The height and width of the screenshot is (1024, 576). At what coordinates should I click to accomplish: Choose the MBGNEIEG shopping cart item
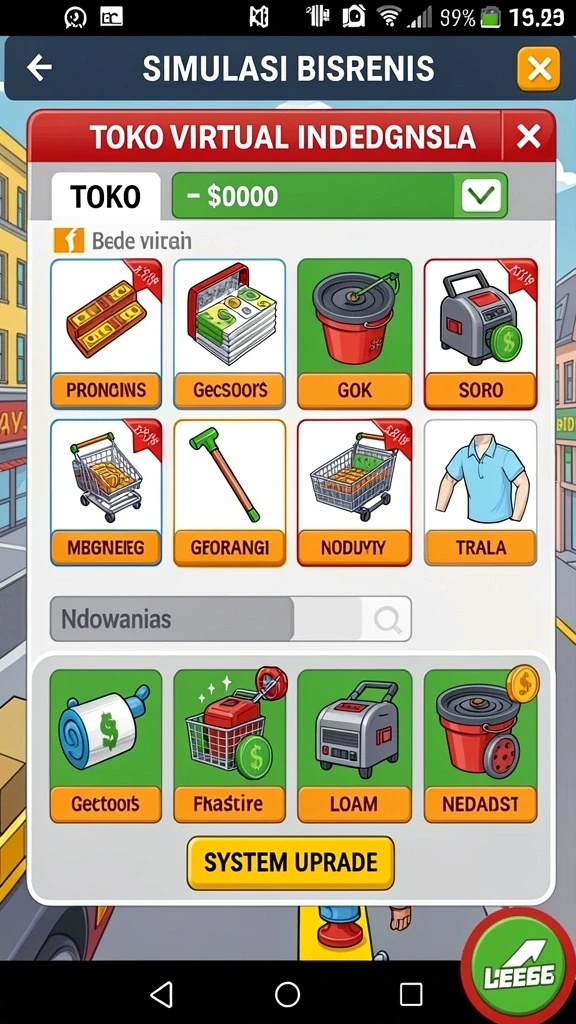(x=106, y=492)
